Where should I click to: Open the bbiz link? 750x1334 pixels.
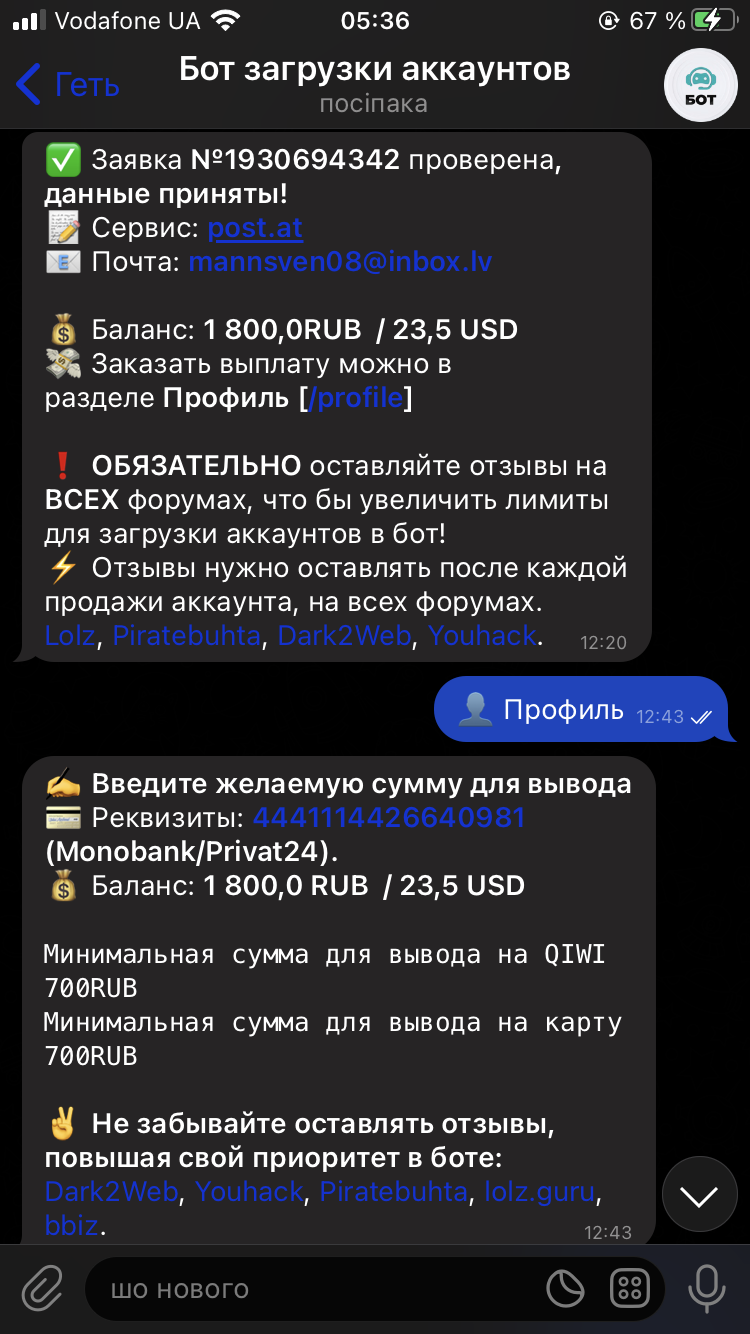(x=72, y=1224)
